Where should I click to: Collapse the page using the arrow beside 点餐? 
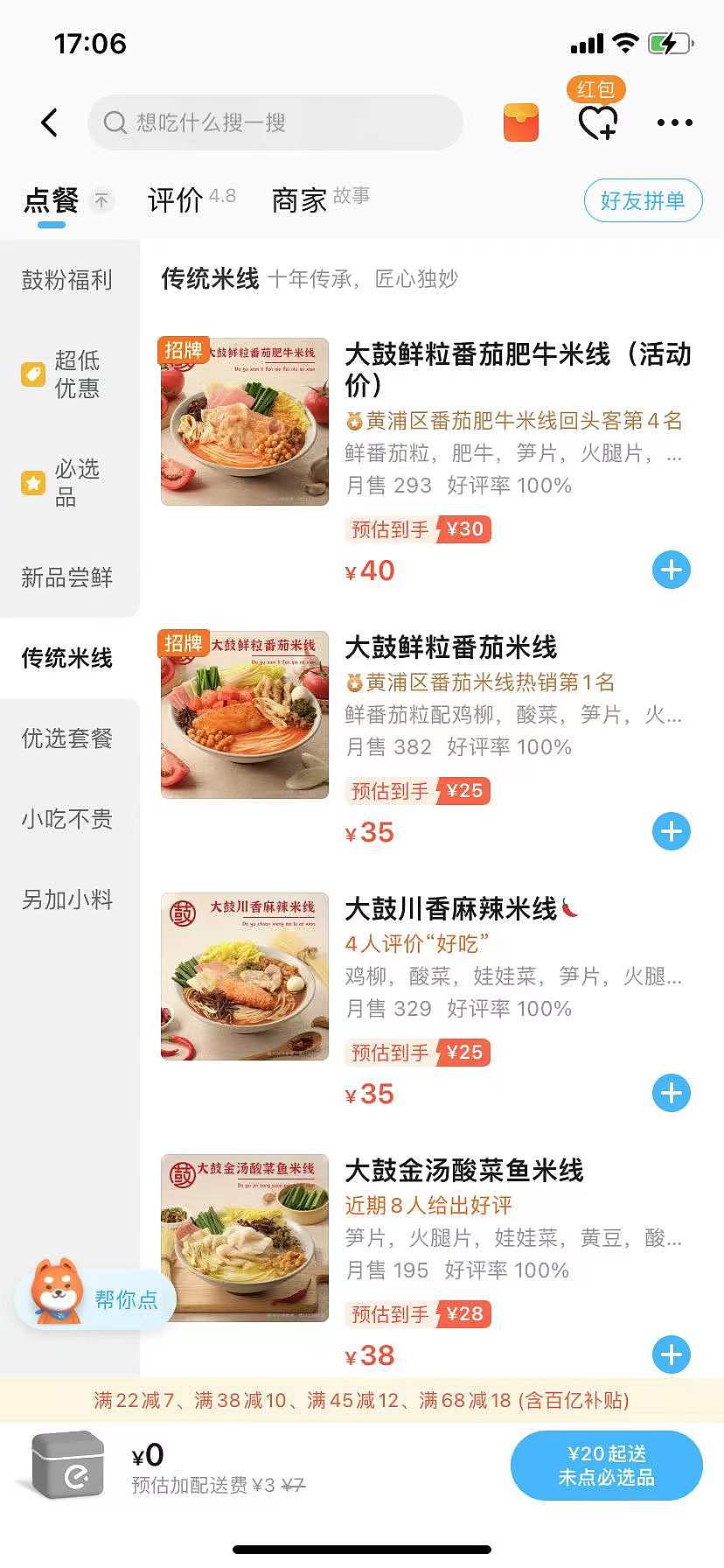[101, 200]
